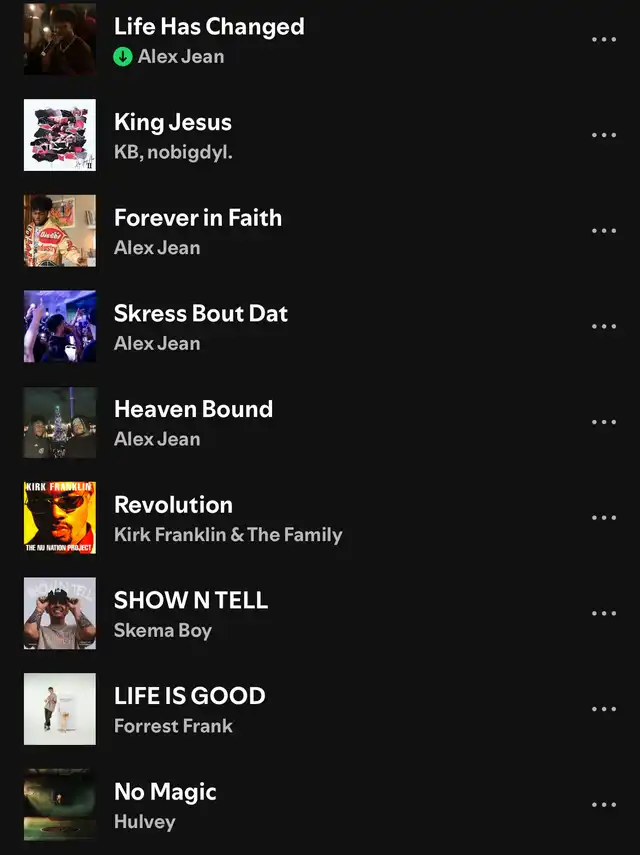Open the overflow menu for Revolution

[x=604, y=518]
